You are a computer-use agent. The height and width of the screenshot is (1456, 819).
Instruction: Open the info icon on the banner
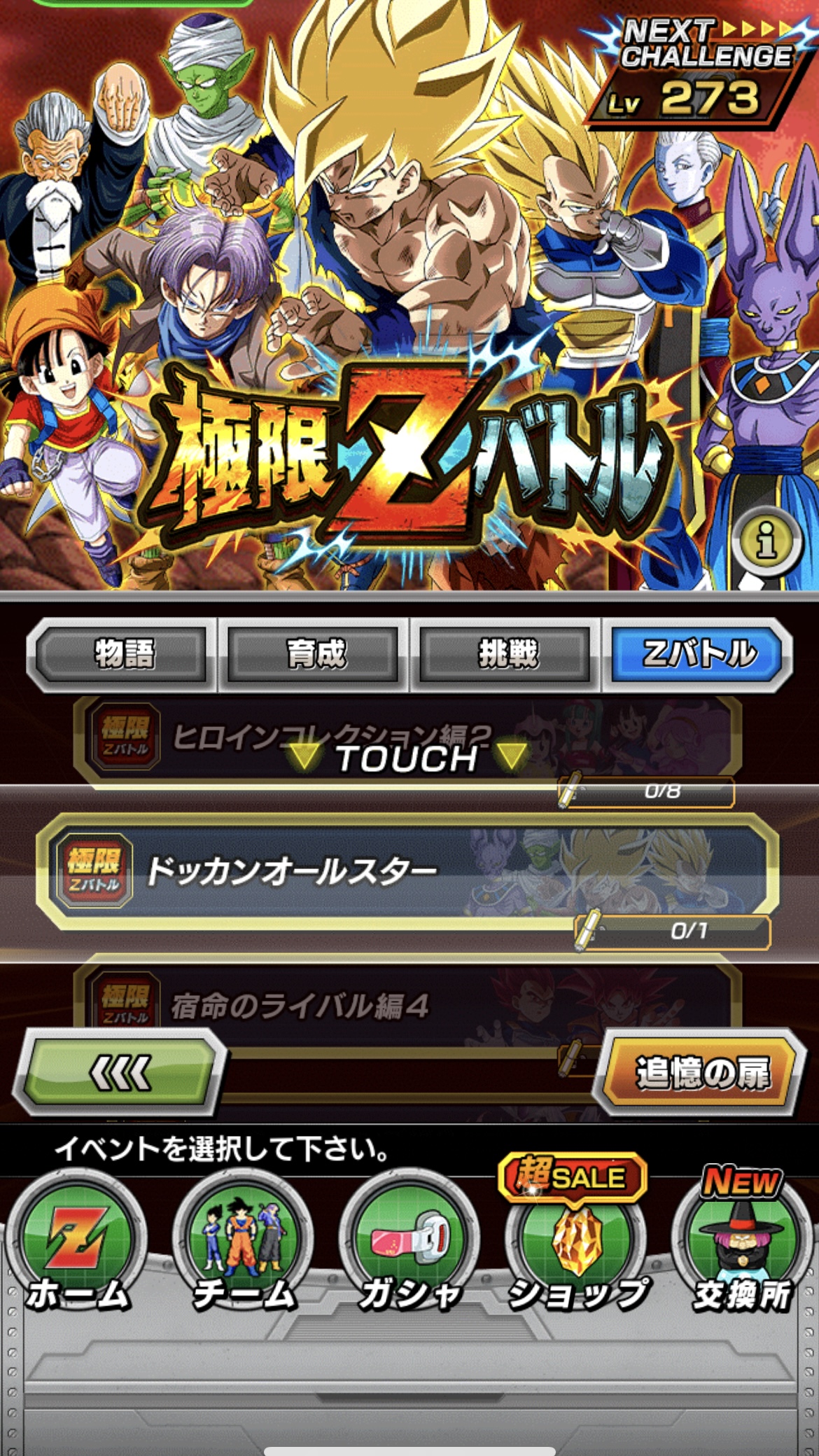point(768,541)
